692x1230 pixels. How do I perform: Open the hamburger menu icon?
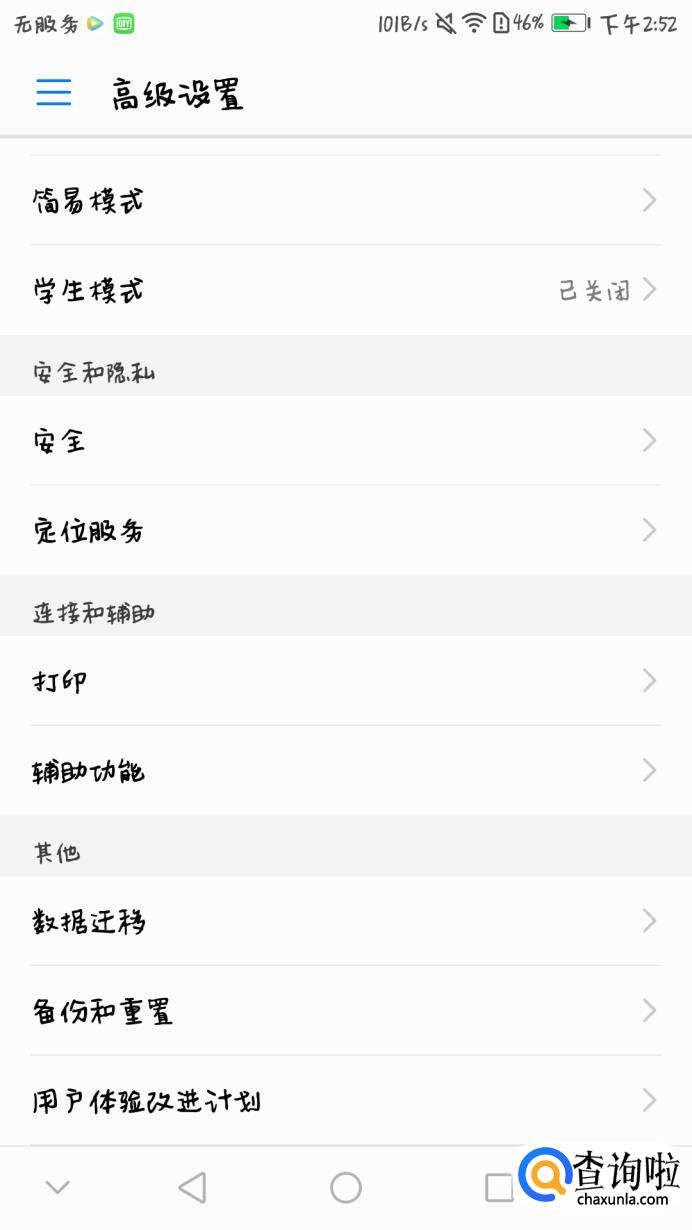click(54, 93)
